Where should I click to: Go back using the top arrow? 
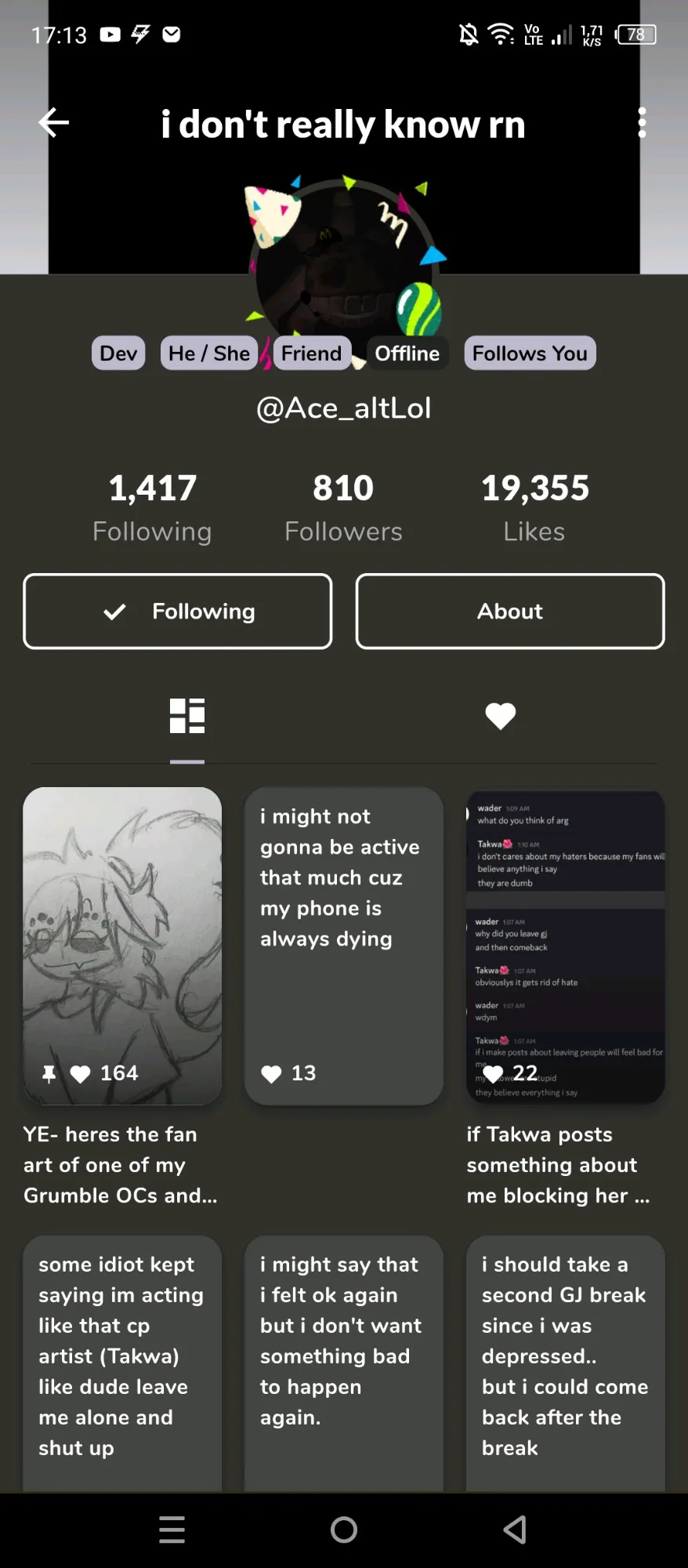(x=54, y=123)
